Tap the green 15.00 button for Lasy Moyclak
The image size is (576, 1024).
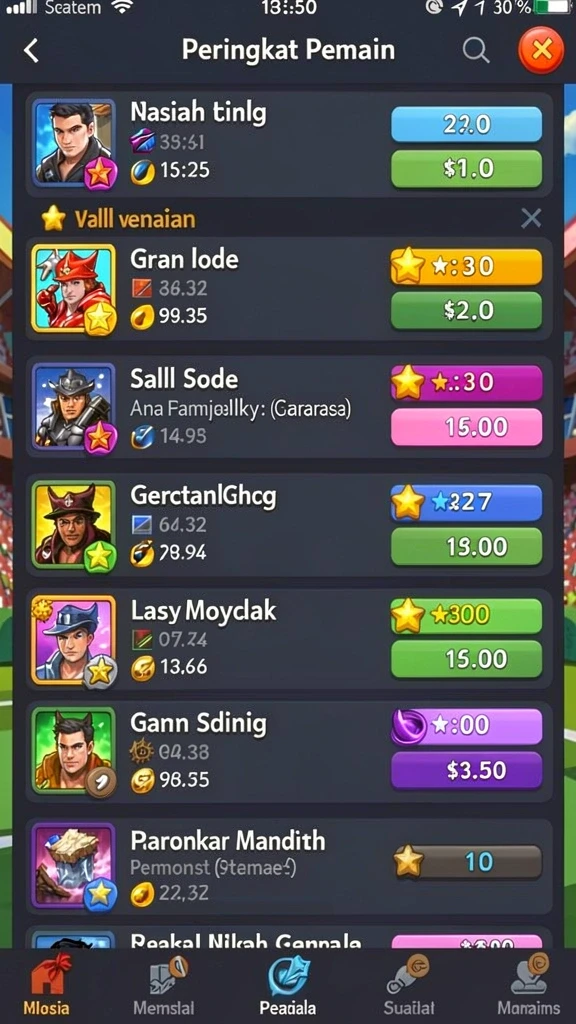point(466,659)
